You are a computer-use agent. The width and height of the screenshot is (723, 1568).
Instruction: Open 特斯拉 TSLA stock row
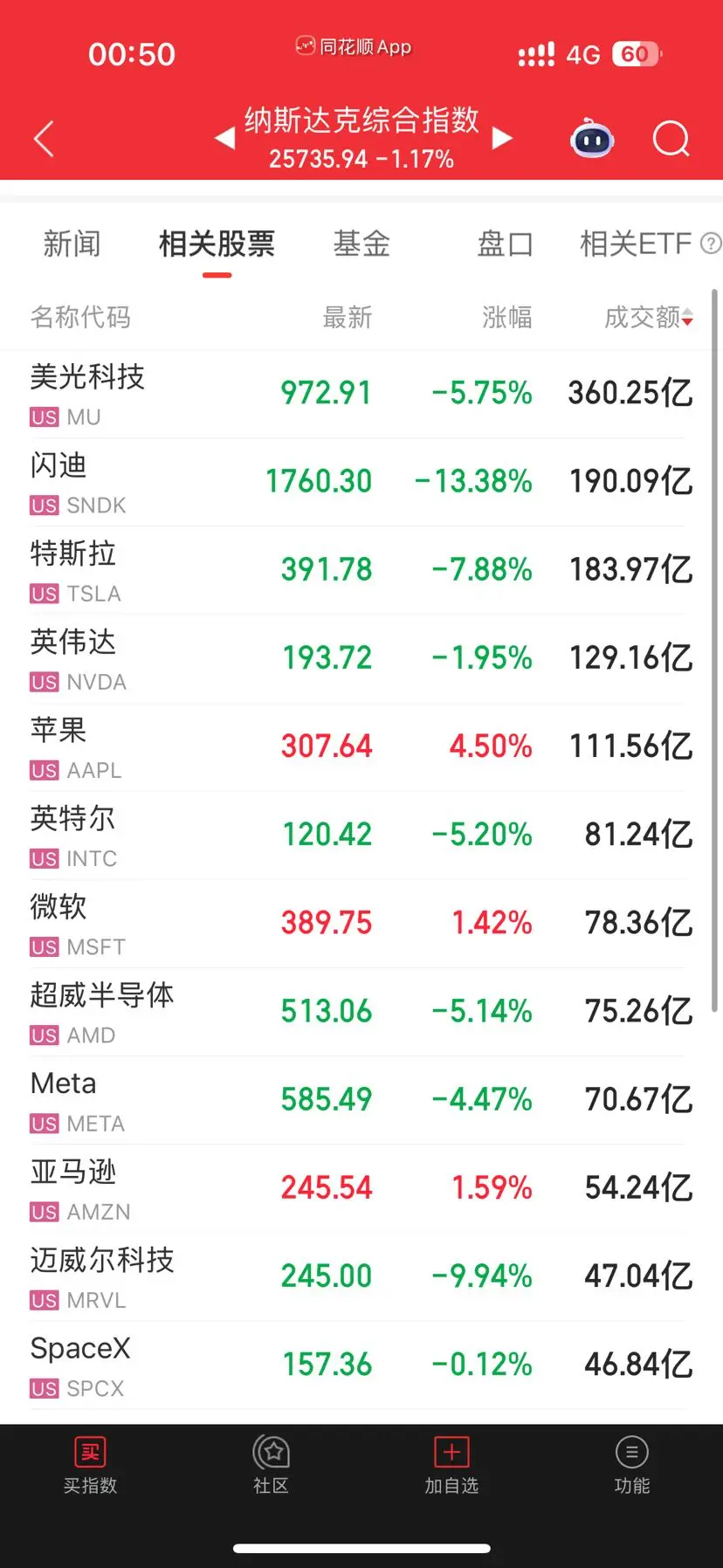pos(361,570)
